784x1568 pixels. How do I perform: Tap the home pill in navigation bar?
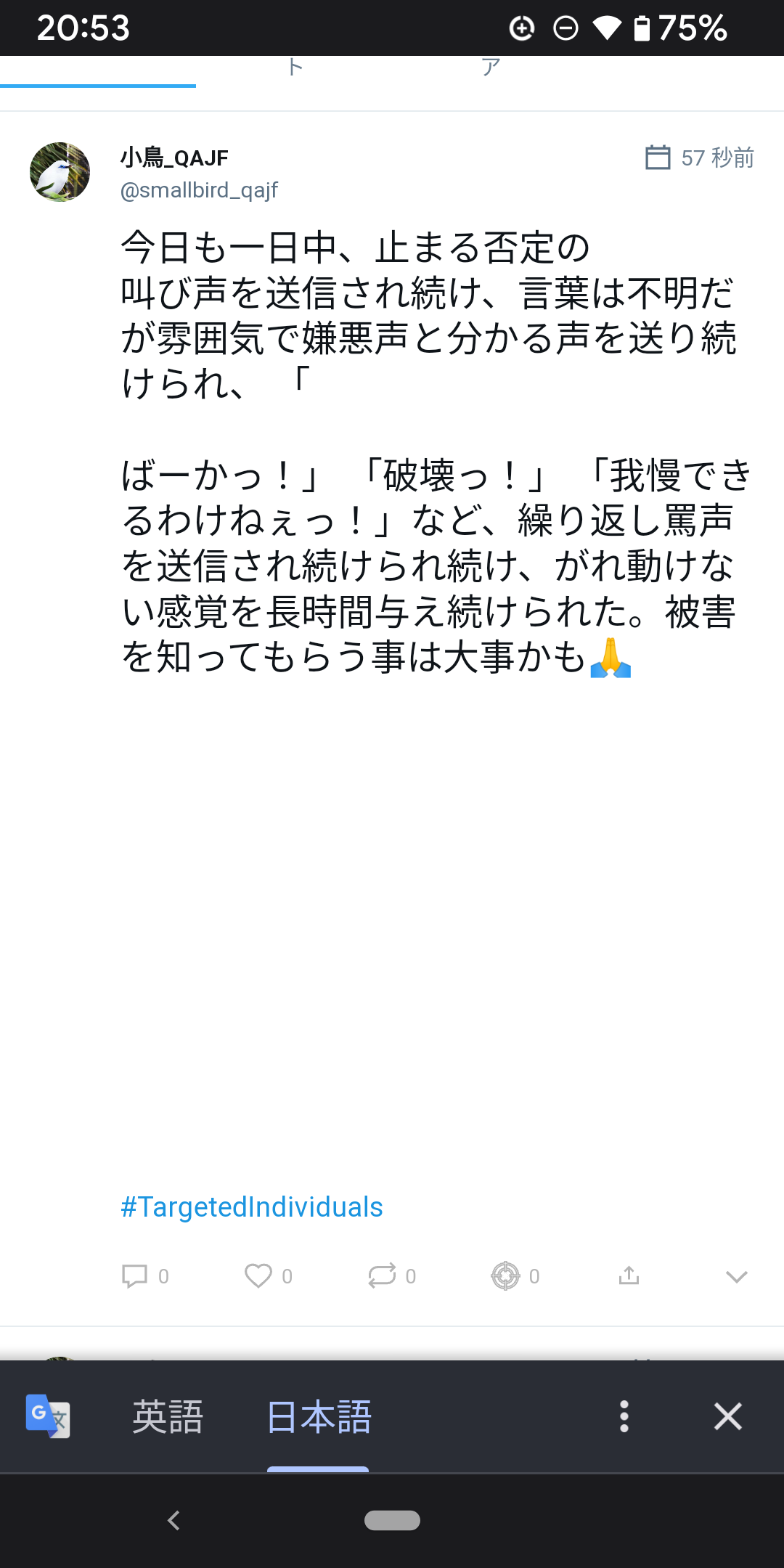pos(392,1520)
